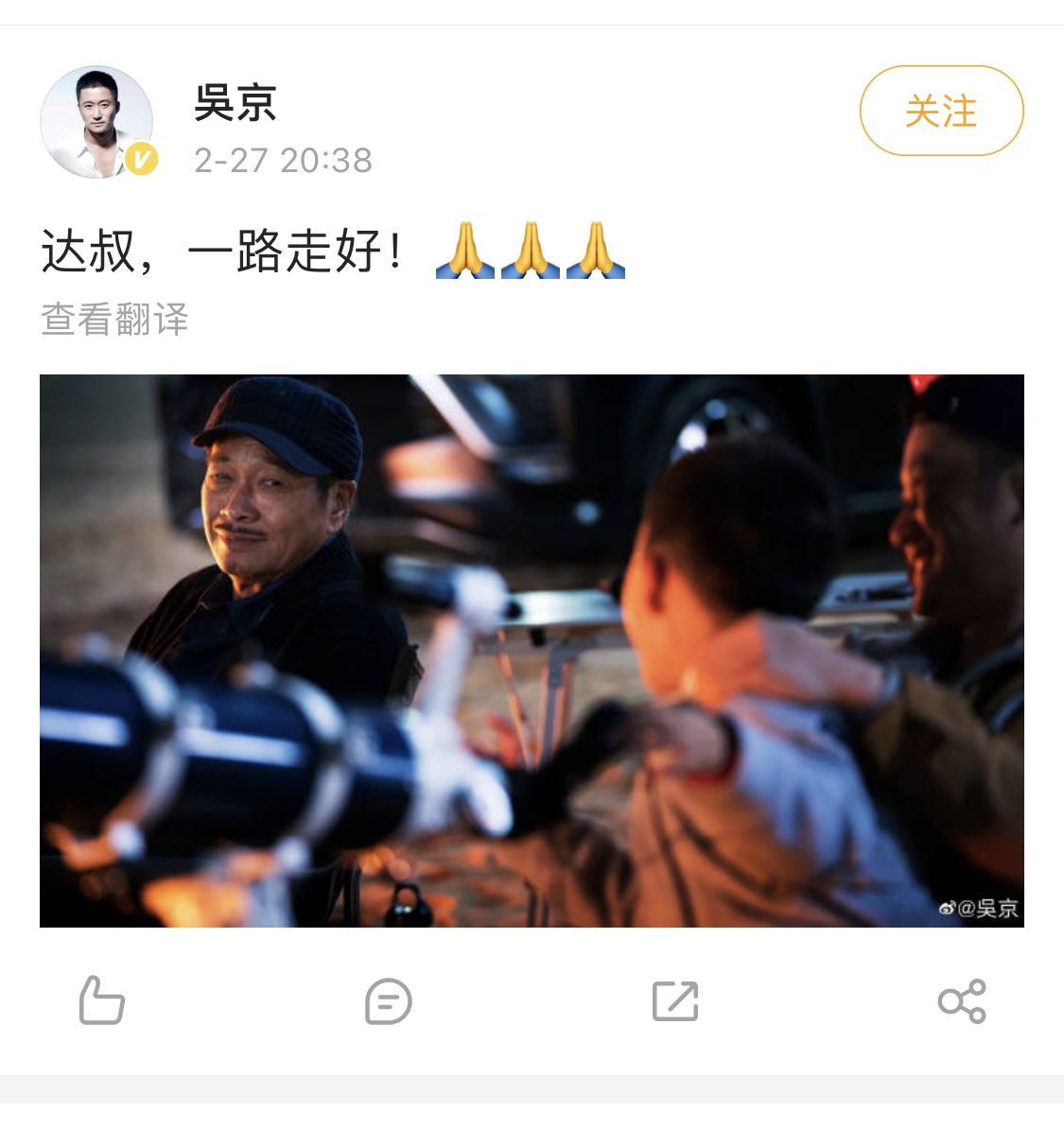Open the comments on this post
The image size is (1064, 1129).
click(x=388, y=1000)
